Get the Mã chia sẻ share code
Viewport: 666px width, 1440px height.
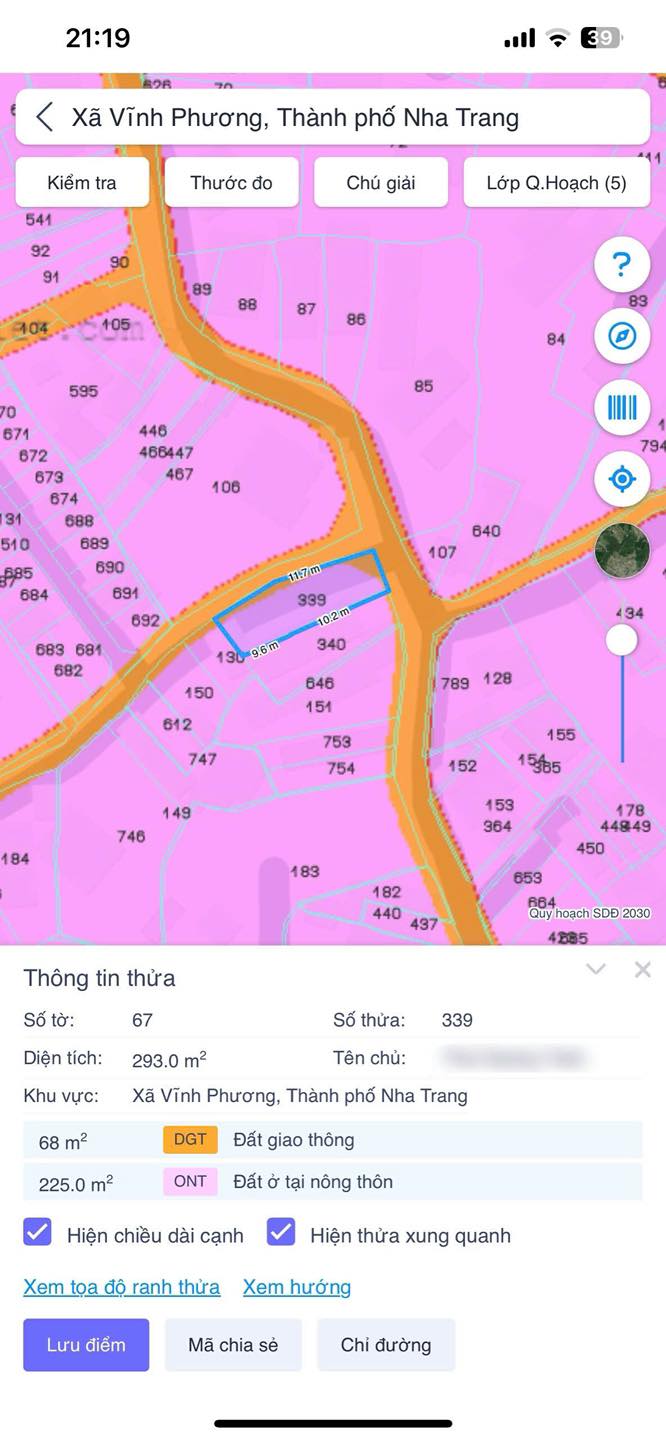click(233, 1345)
